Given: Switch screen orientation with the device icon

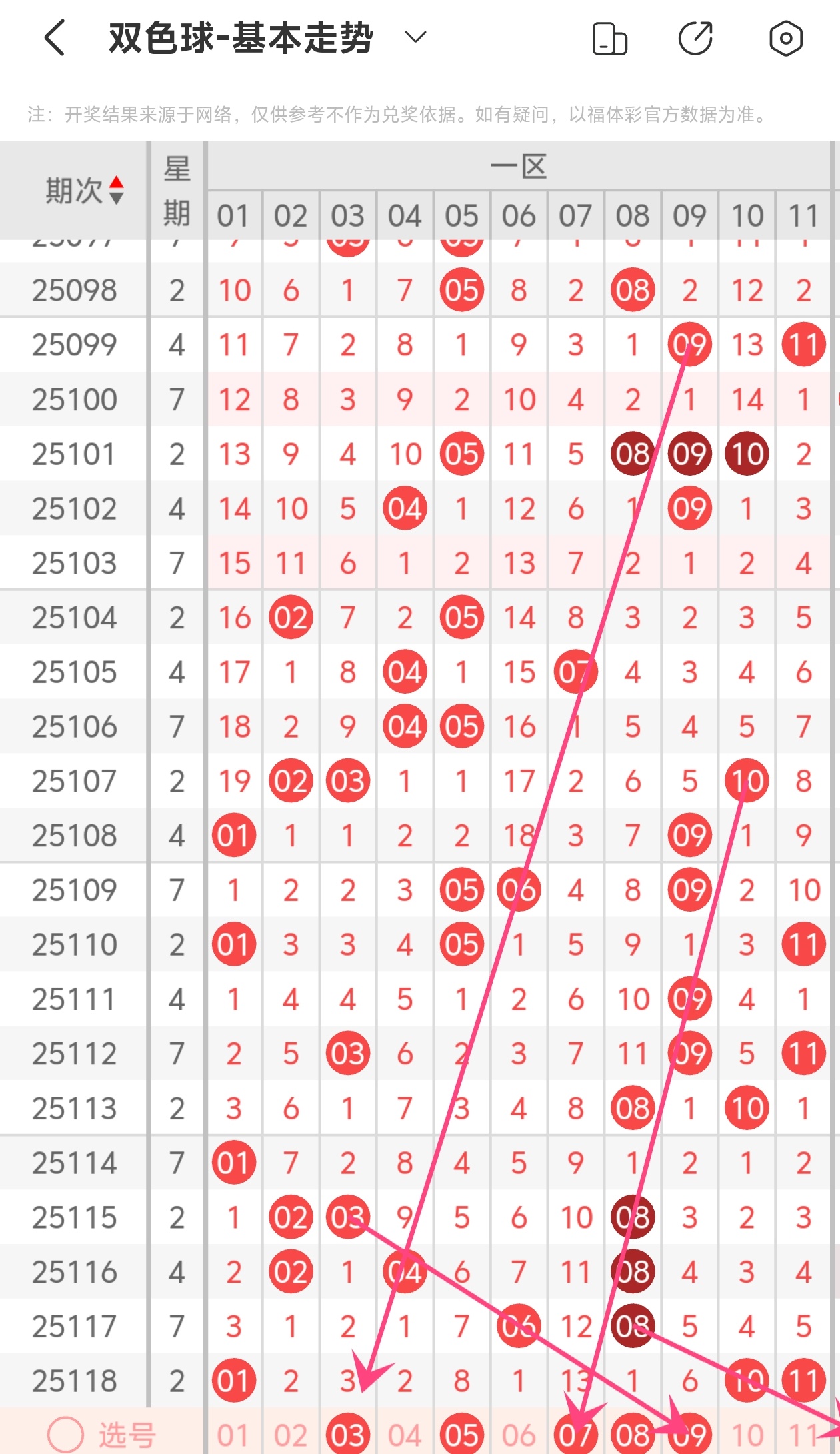Looking at the screenshot, I should [x=609, y=39].
